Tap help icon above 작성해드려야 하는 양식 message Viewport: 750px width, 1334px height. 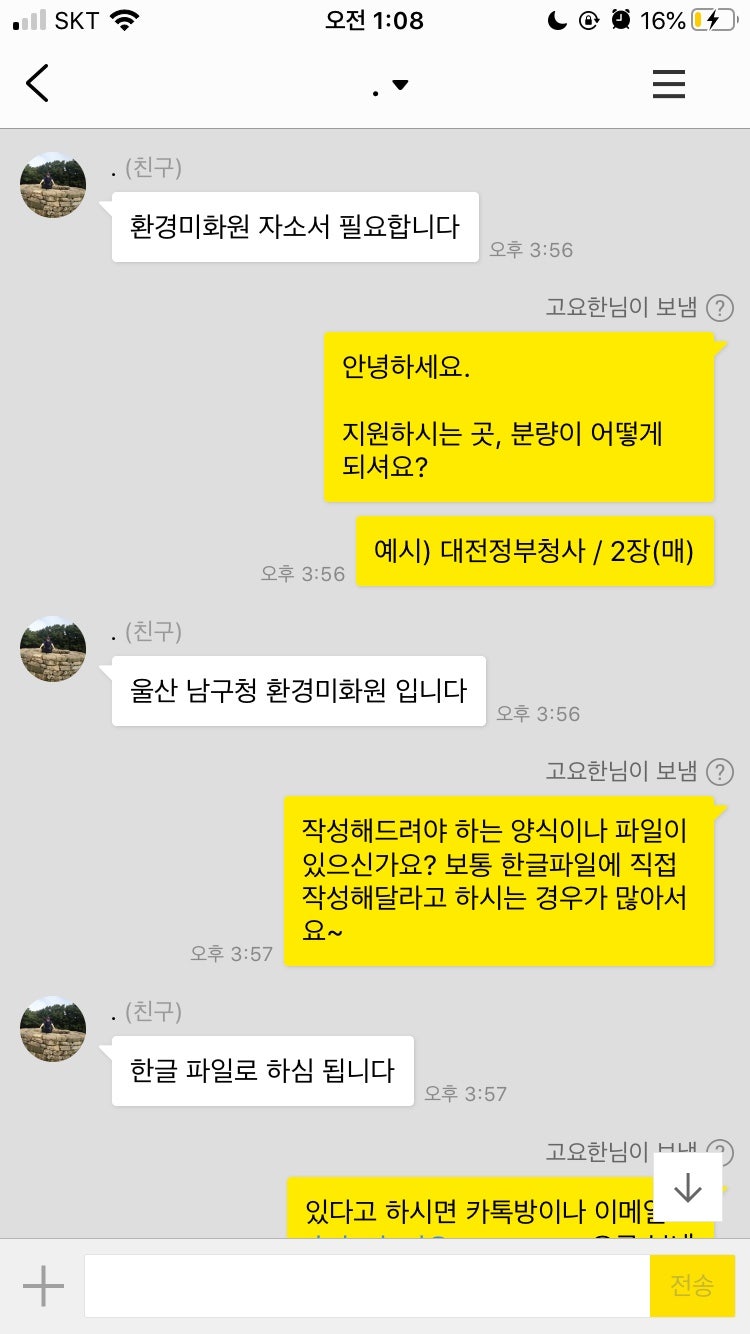(x=720, y=772)
